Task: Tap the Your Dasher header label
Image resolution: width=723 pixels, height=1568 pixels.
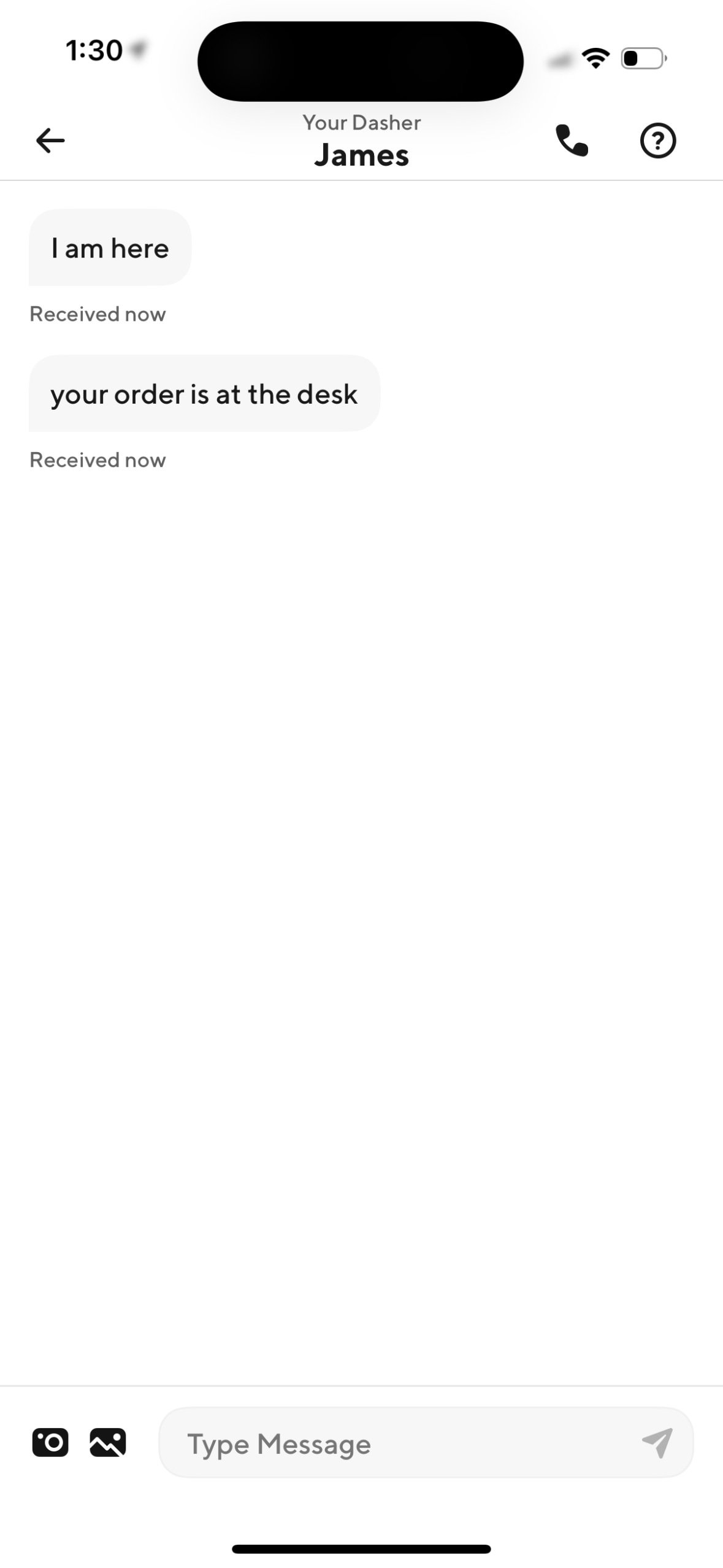Action: [x=362, y=122]
